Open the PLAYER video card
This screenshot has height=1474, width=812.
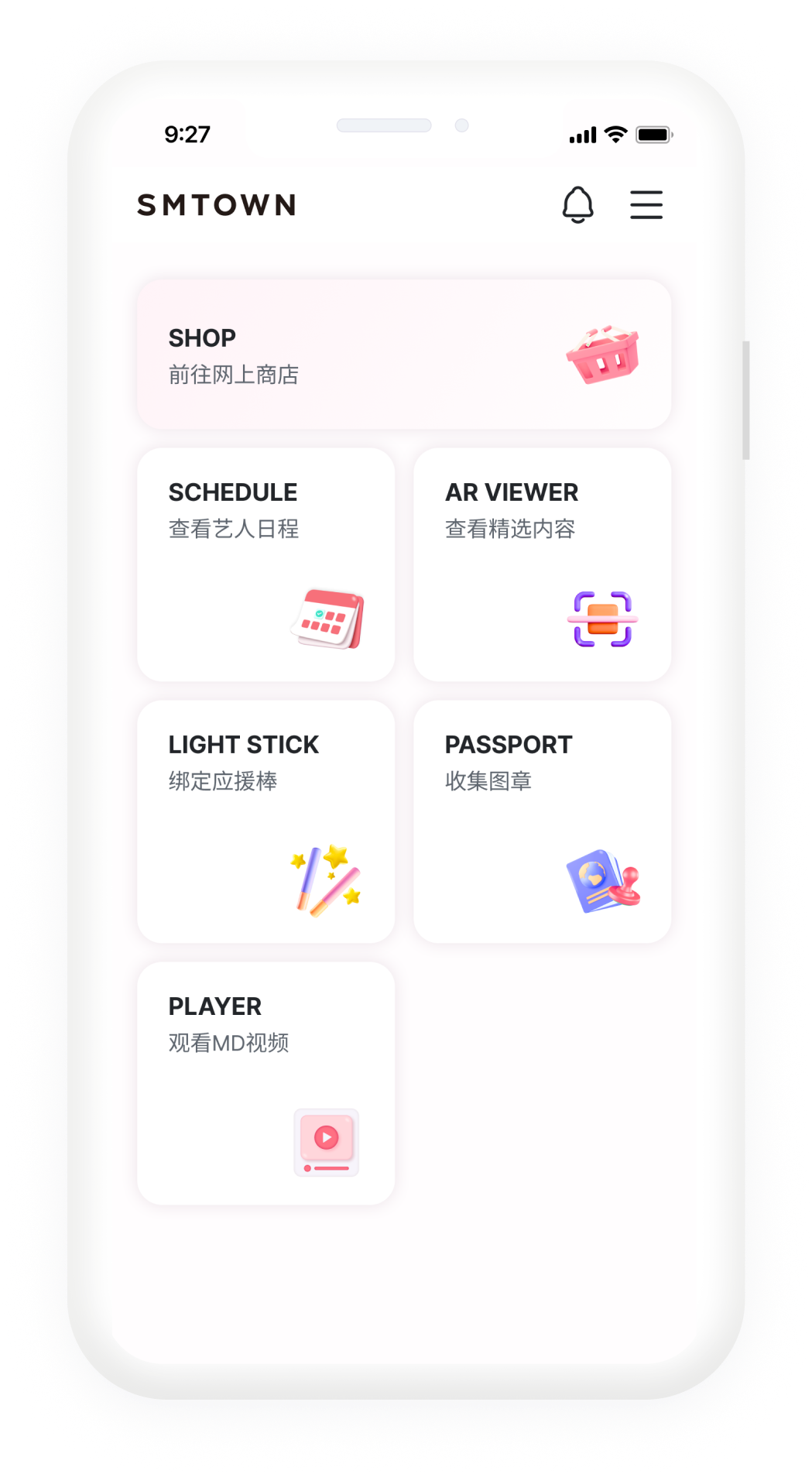coord(266,1084)
